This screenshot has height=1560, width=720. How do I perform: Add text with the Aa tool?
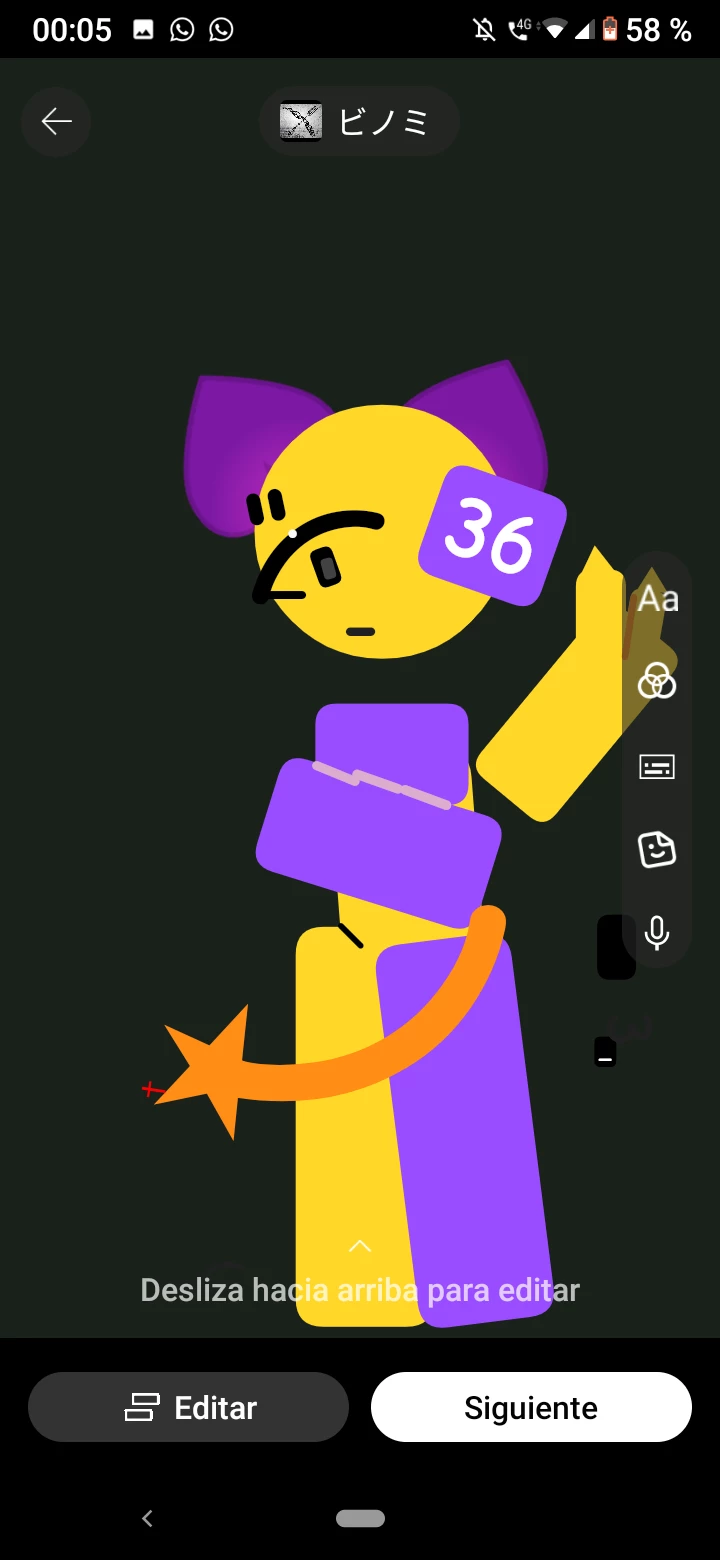click(x=657, y=599)
